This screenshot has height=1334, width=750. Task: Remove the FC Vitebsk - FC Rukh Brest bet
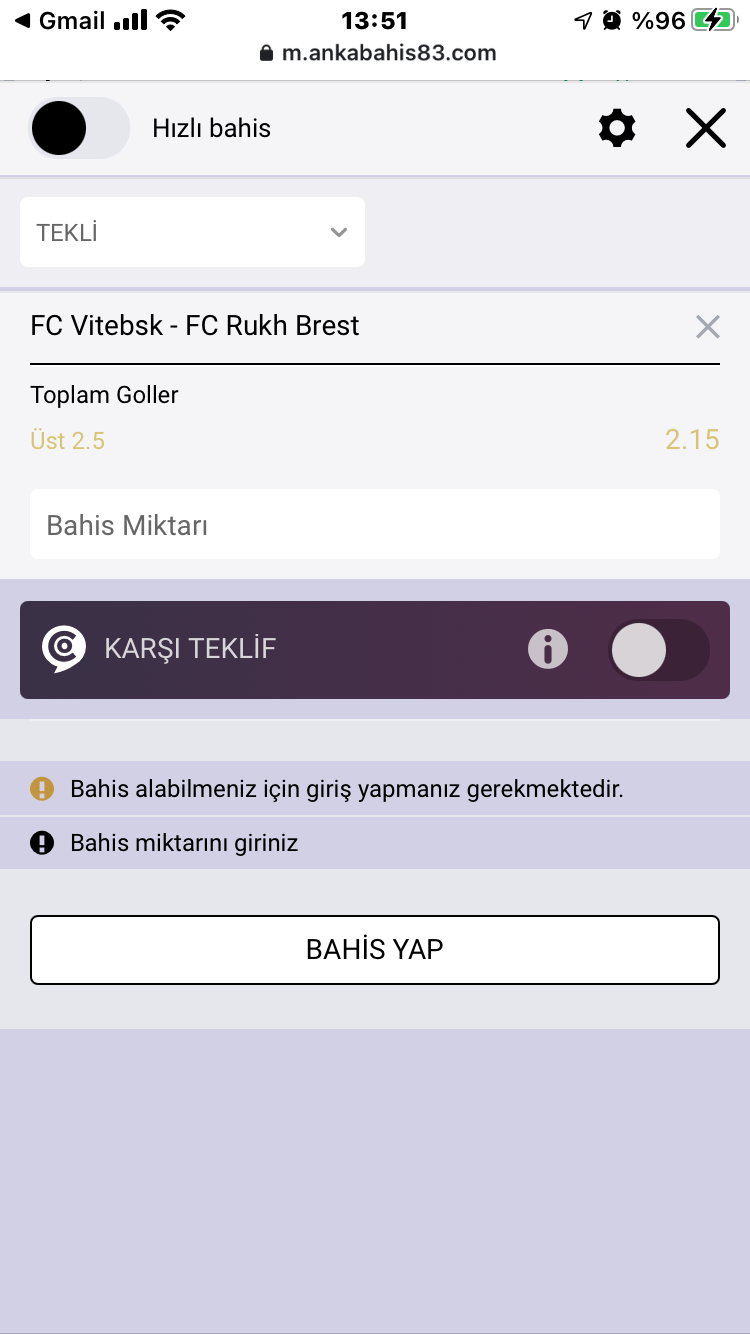coord(708,326)
